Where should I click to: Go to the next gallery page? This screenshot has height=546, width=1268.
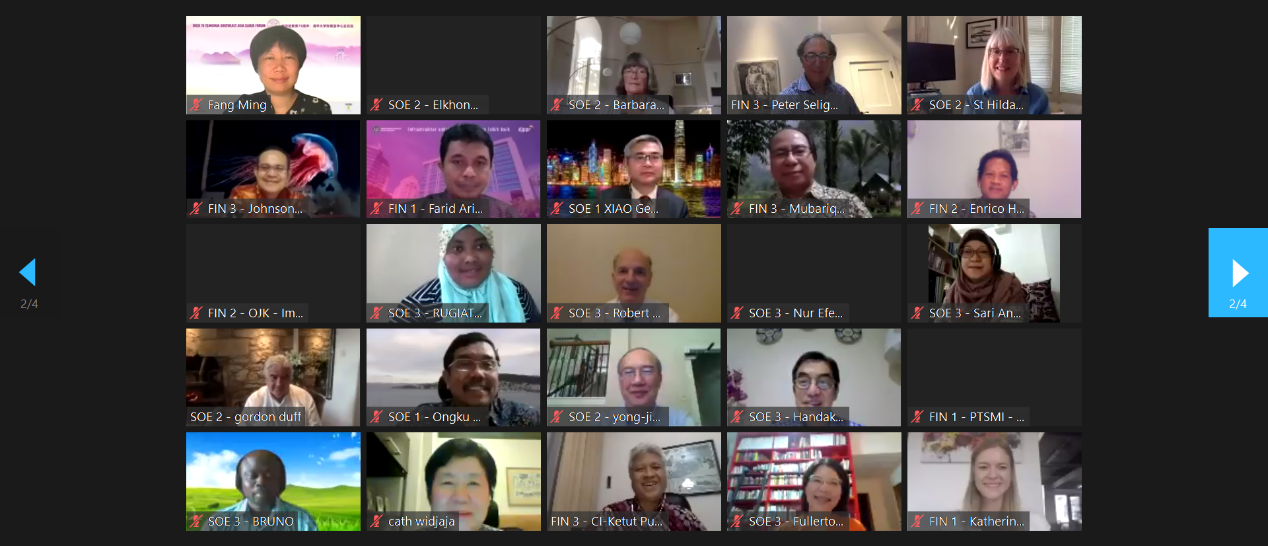[1238, 272]
